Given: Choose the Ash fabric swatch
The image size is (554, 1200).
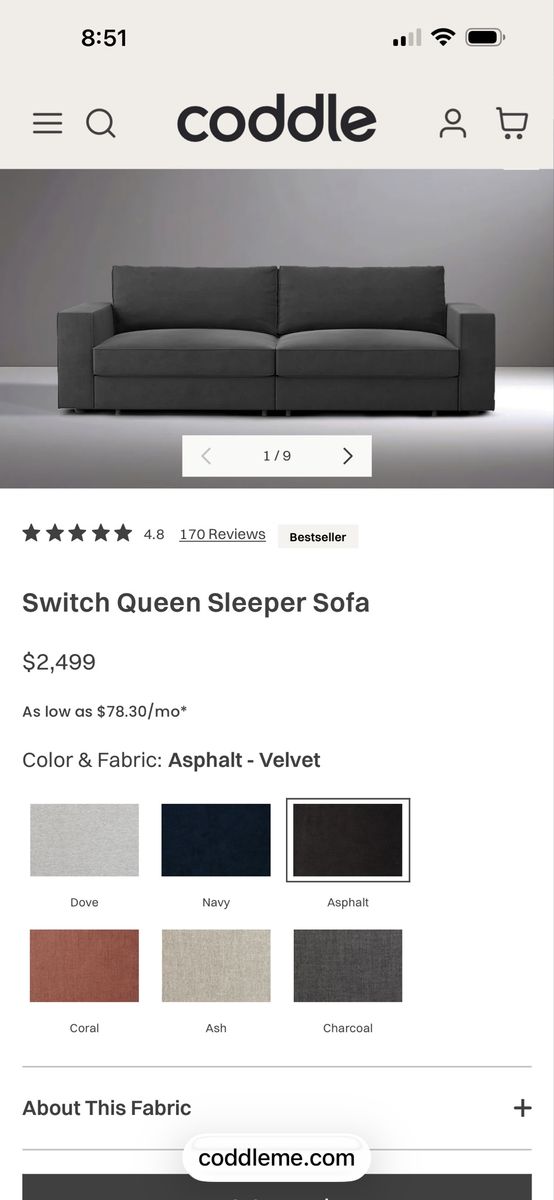Looking at the screenshot, I should point(216,966).
